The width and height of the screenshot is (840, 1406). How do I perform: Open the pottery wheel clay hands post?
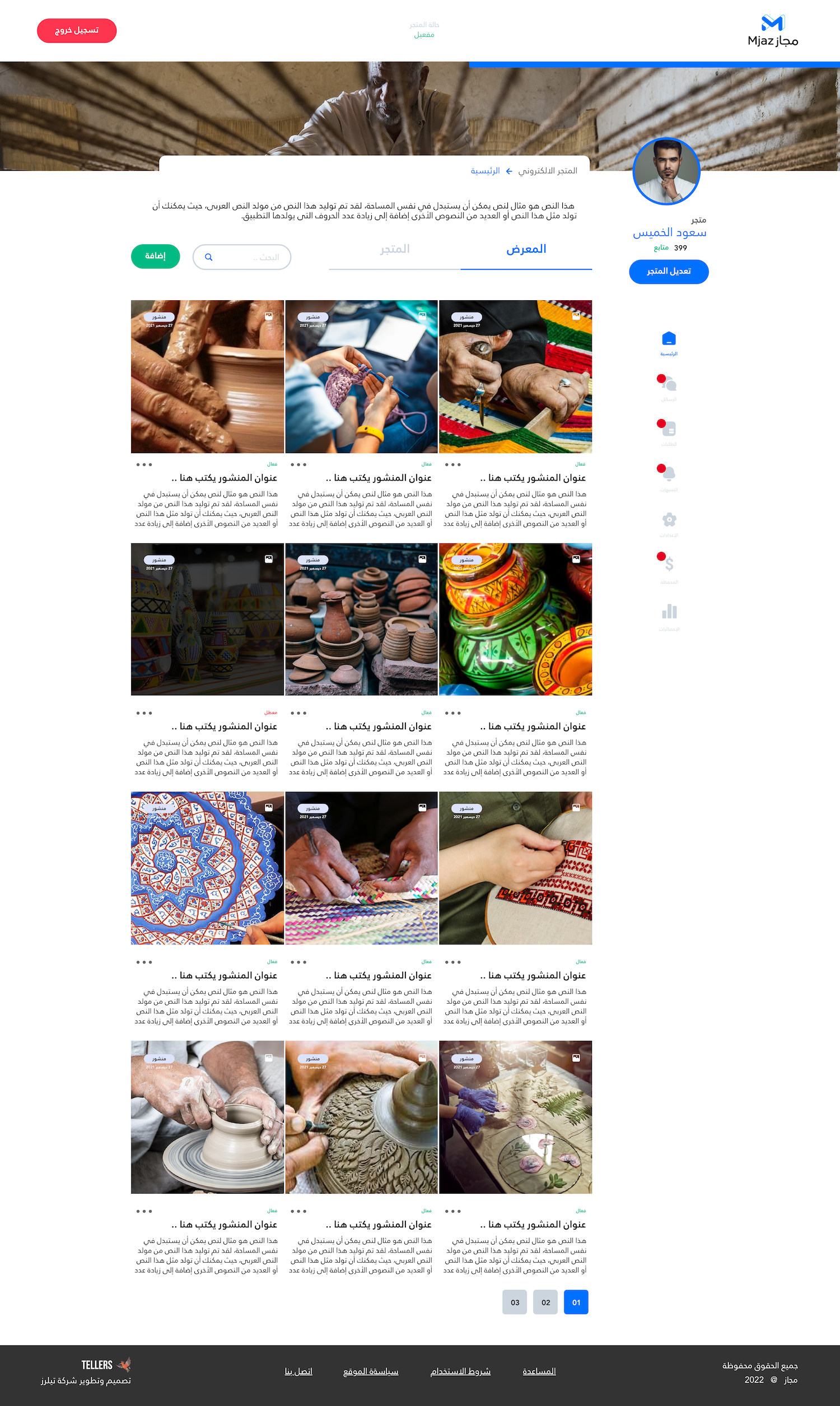[207, 377]
